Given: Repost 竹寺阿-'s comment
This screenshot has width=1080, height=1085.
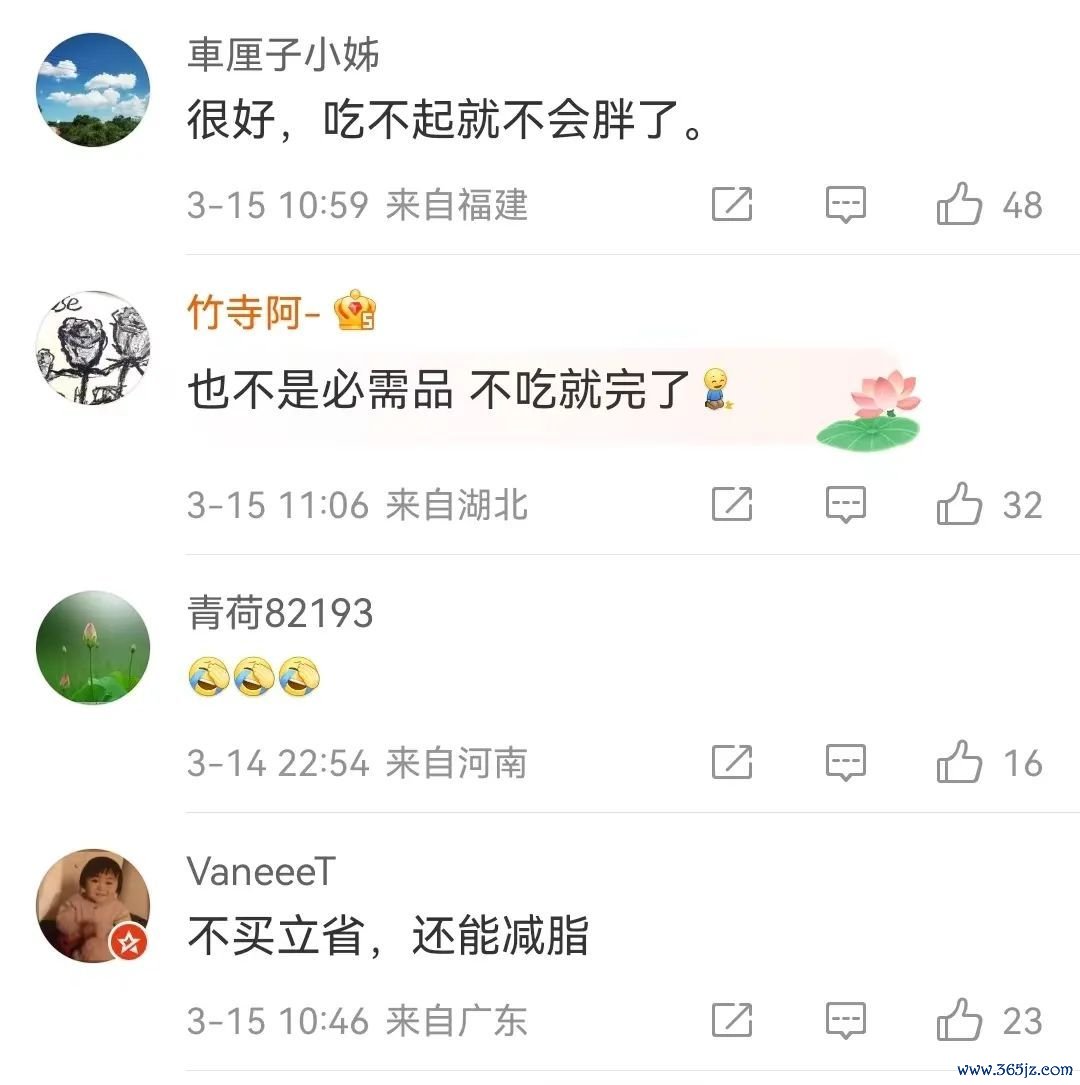Looking at the screenshot, I should click(x=732, y=504).
